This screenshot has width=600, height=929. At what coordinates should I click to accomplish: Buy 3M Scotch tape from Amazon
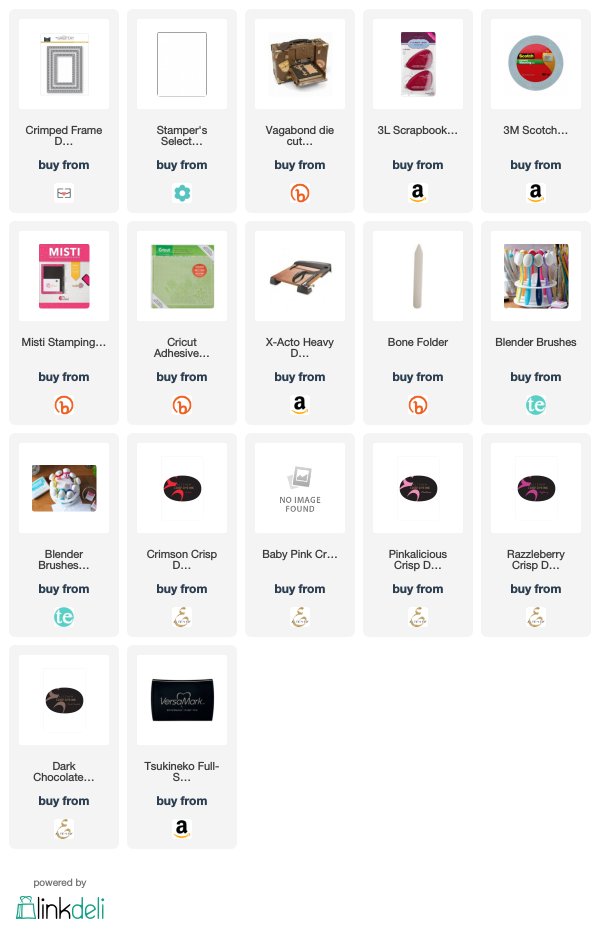[x=536, y=193]
